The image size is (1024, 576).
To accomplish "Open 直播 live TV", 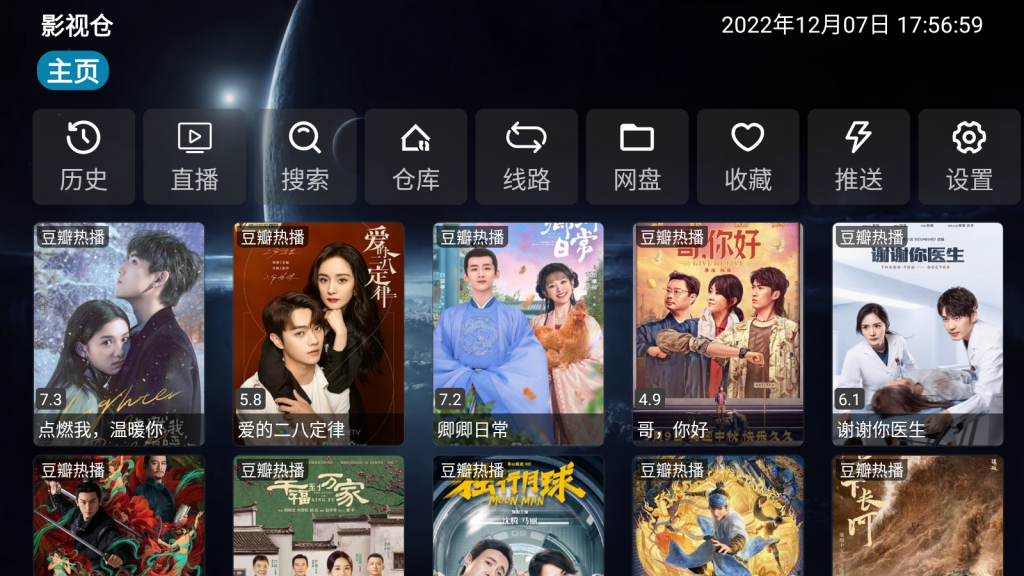I will click(x=194, y=157).
